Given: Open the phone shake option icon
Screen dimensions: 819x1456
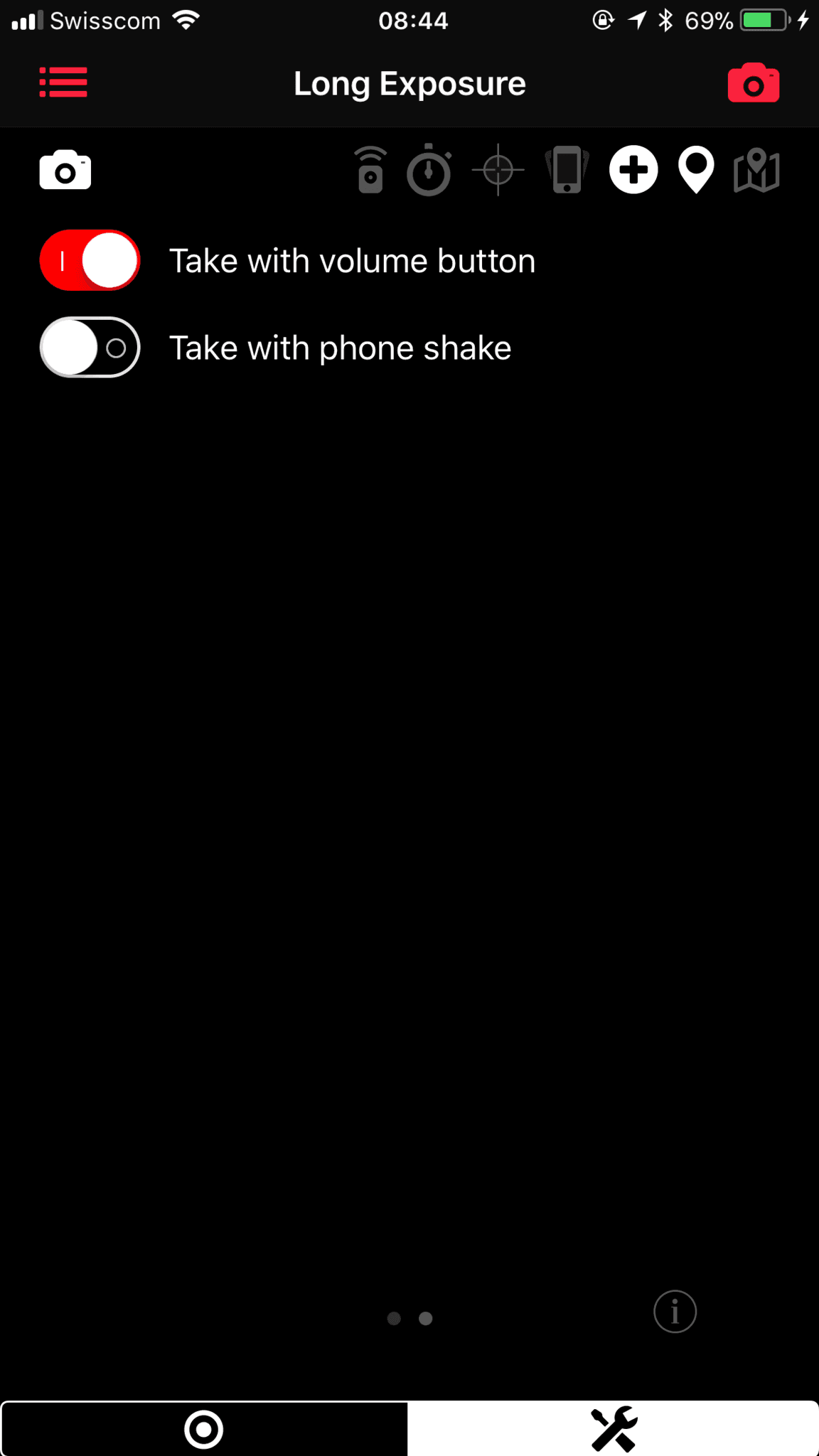Looking at the screenshot, I should [x=567, y=170].
